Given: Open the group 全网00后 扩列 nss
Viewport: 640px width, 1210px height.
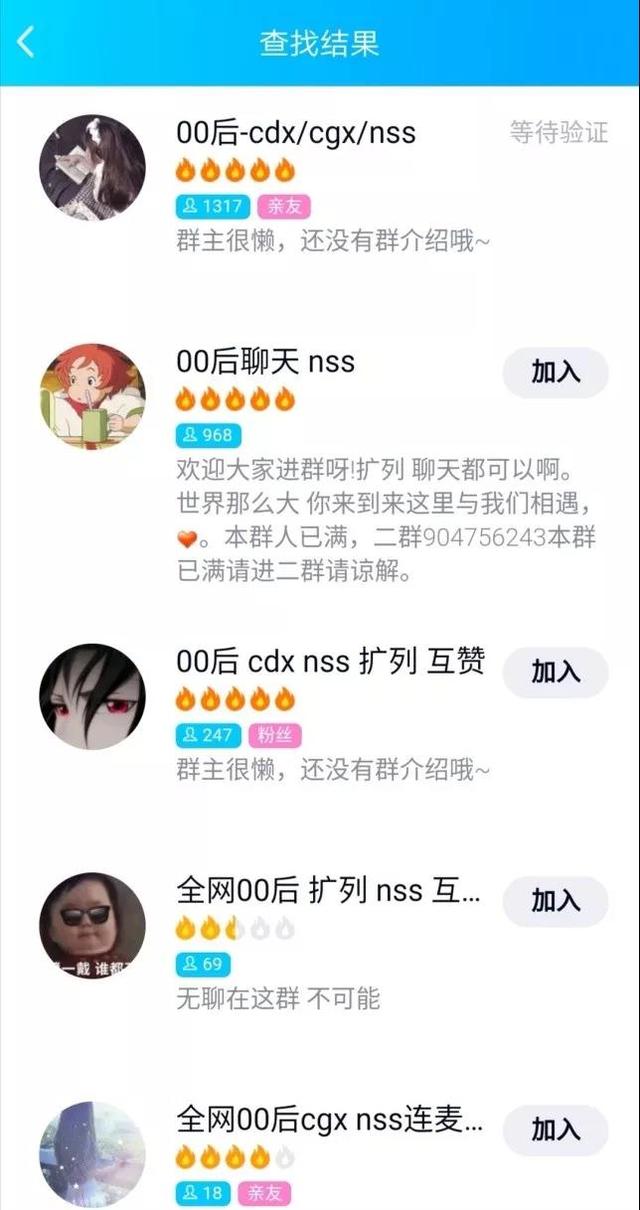Looking at the screenshot, I should pyautogui.click(x=328, y=890).
